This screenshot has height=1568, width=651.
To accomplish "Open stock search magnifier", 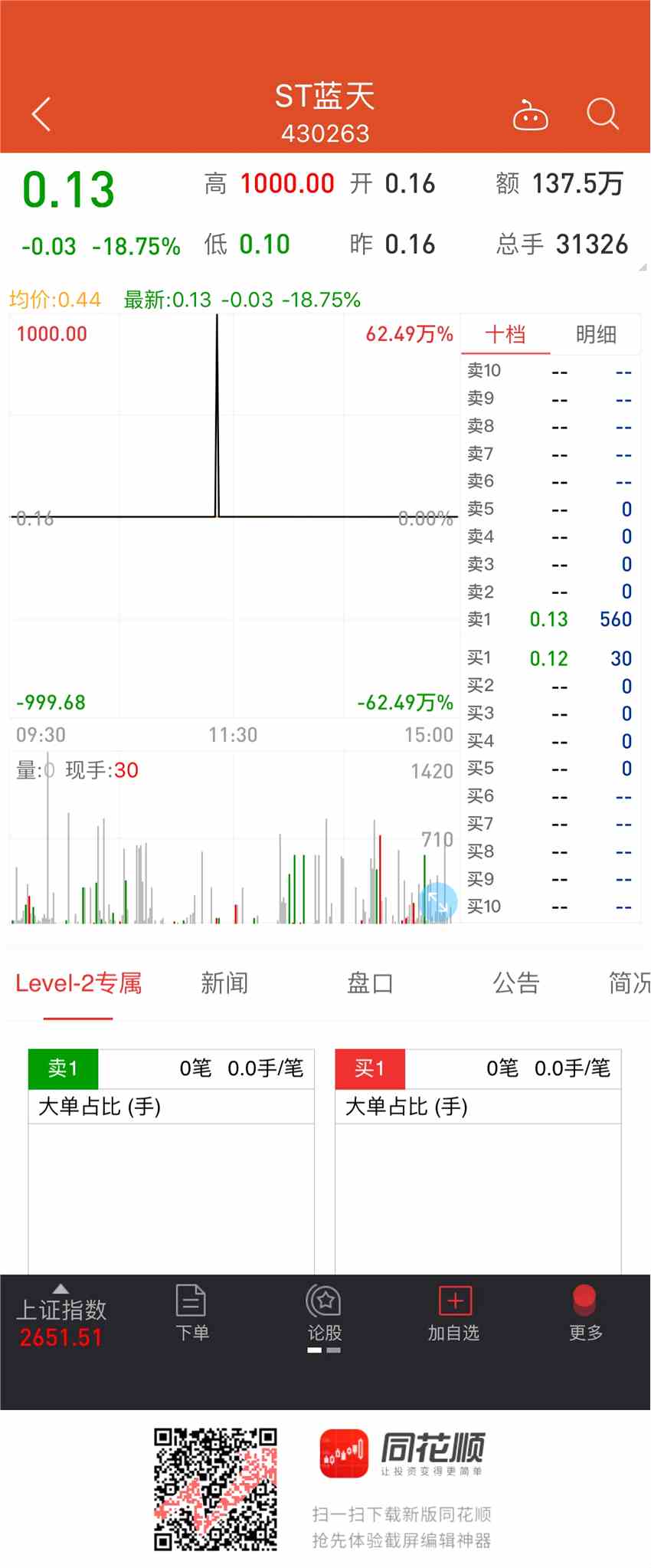I will pos(602,115).
